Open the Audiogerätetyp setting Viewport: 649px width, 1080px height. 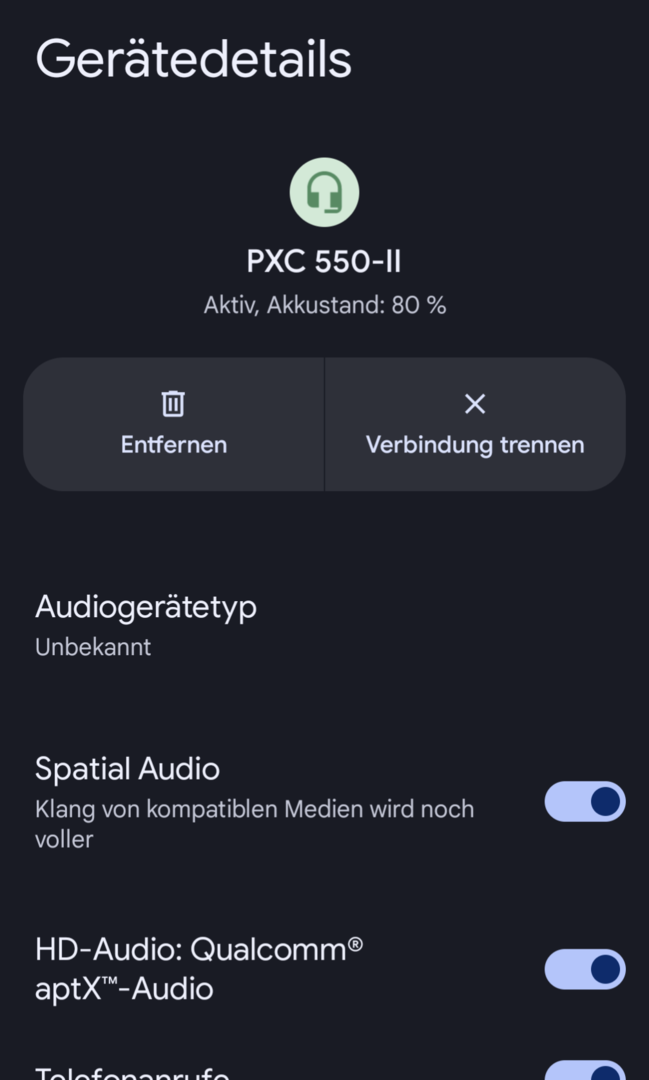(146, 625)
